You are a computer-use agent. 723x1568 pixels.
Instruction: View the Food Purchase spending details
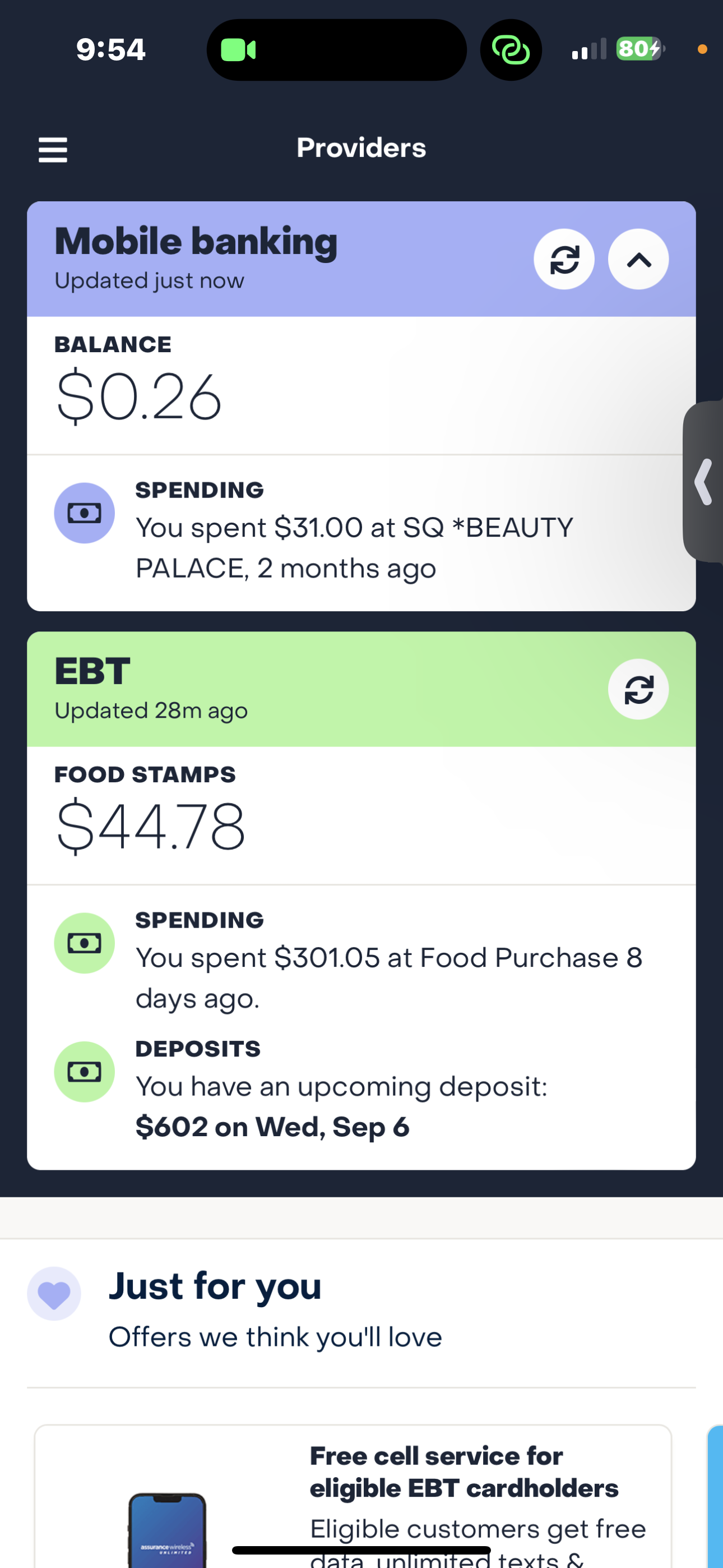[361, 961]
